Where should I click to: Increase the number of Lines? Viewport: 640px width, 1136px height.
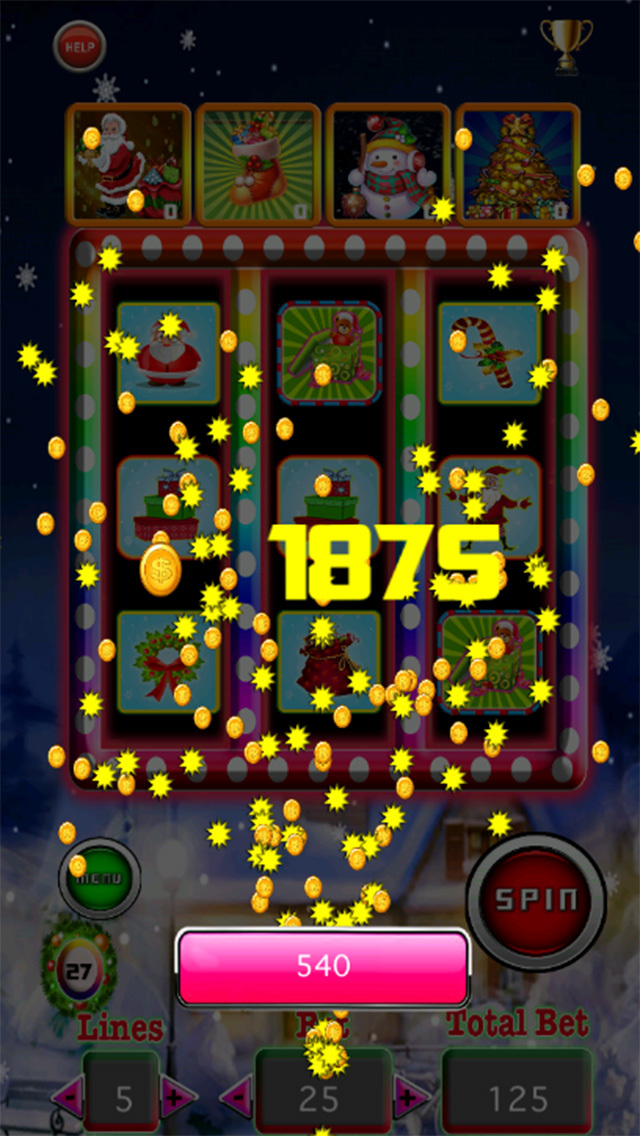click(x=177, y=1098)
